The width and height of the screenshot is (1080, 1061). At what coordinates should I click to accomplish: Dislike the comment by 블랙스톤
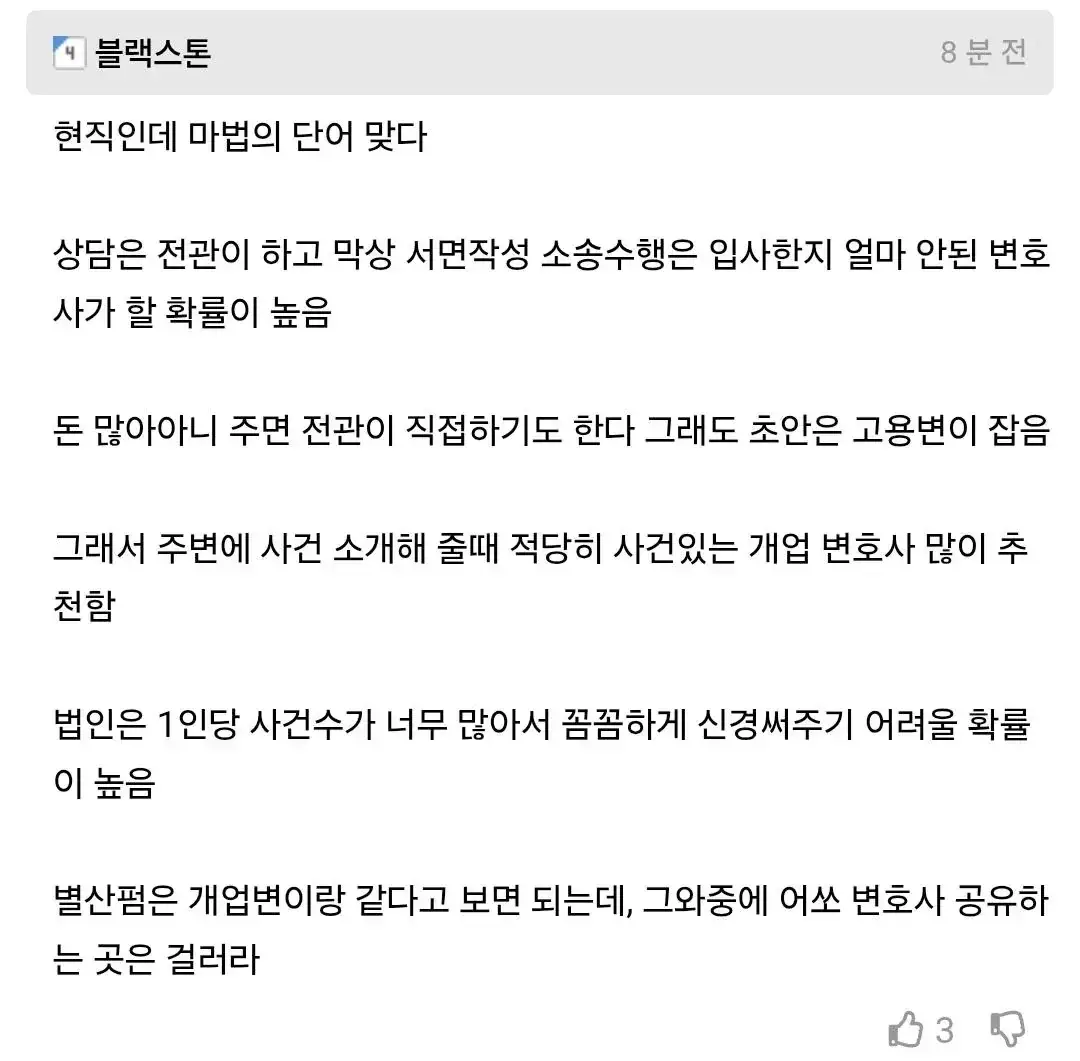(1008, 1029)
